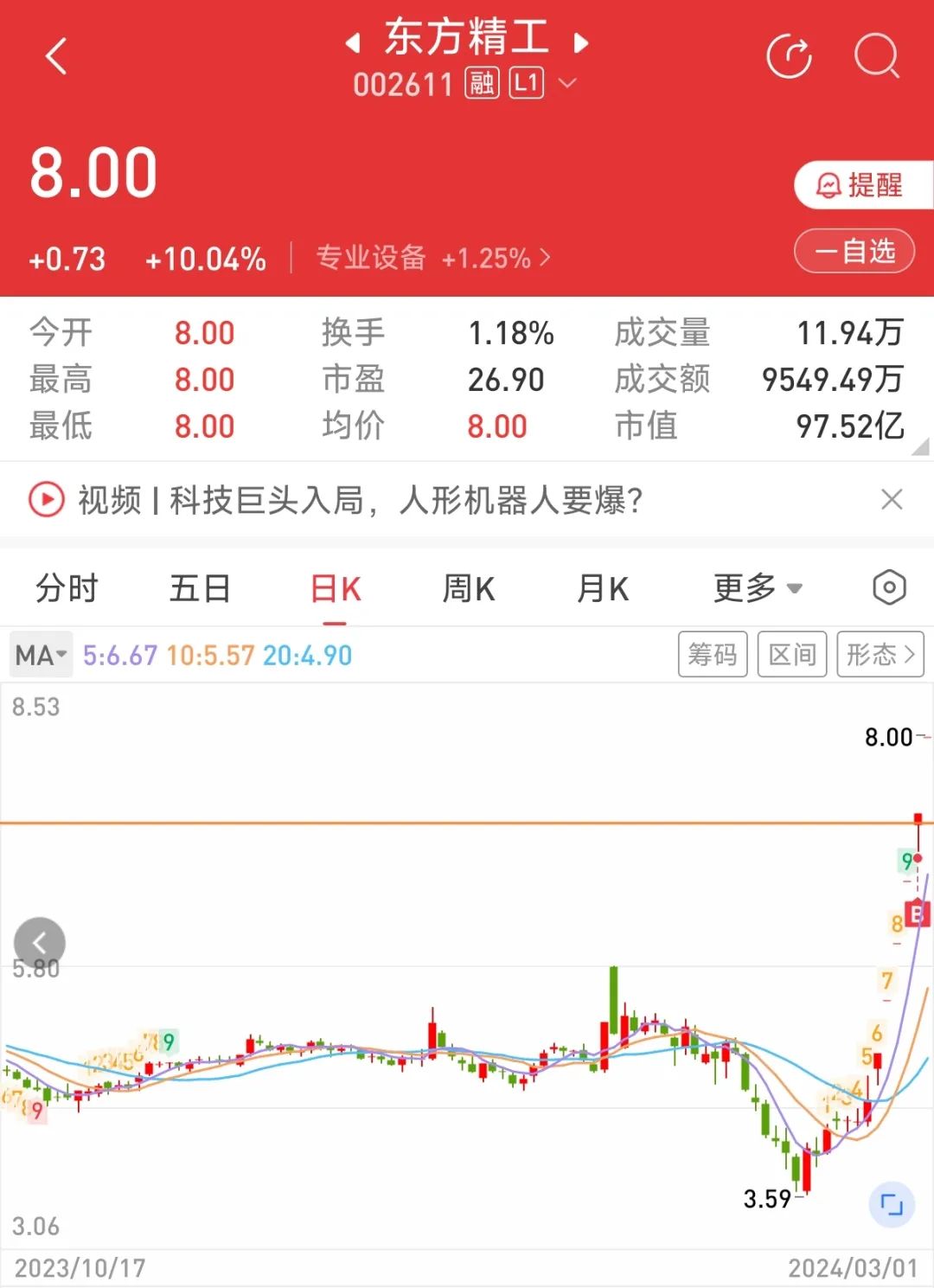Tap the search icon top right
The image size is (934, 1288).
point(877,56)
